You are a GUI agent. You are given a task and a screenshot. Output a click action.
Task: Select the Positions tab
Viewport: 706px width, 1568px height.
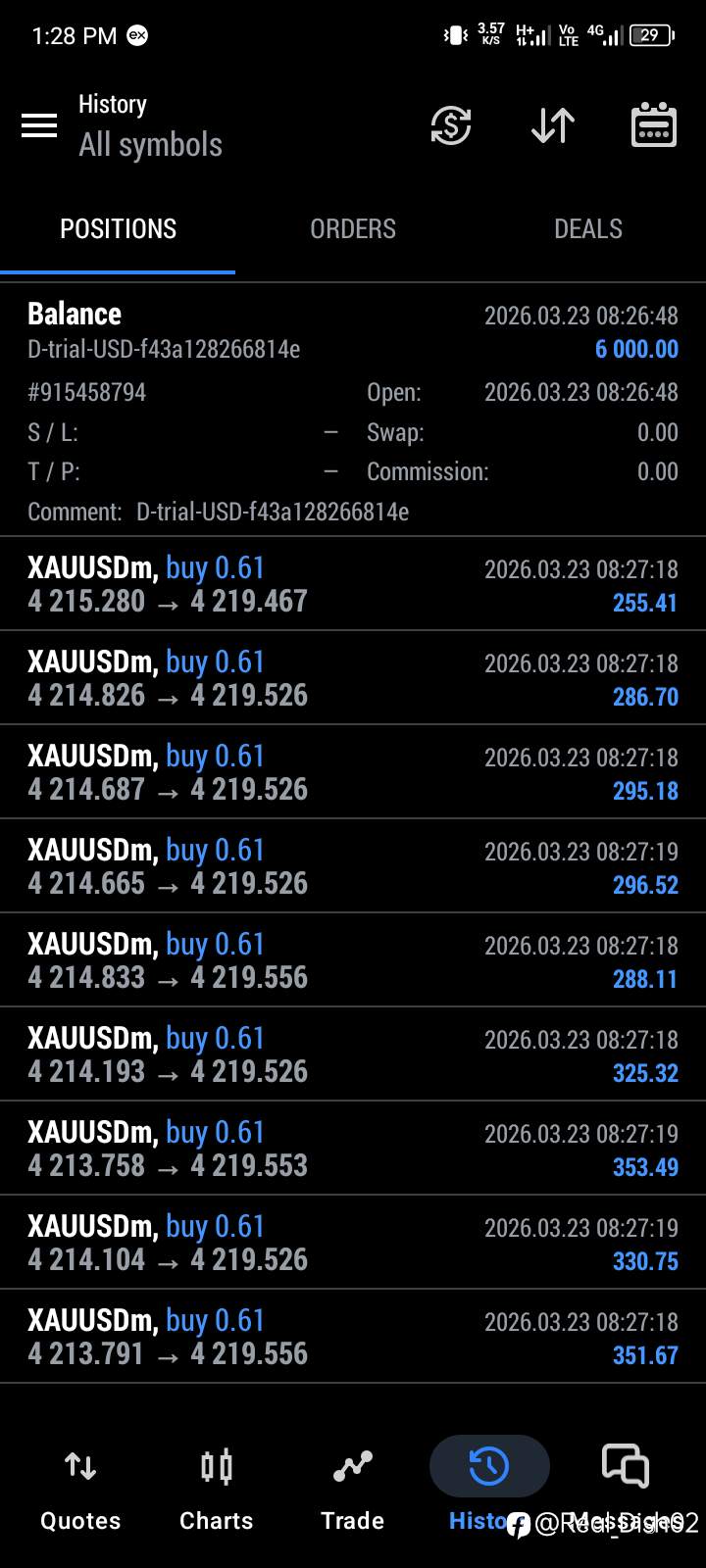[x=118, y=229]
